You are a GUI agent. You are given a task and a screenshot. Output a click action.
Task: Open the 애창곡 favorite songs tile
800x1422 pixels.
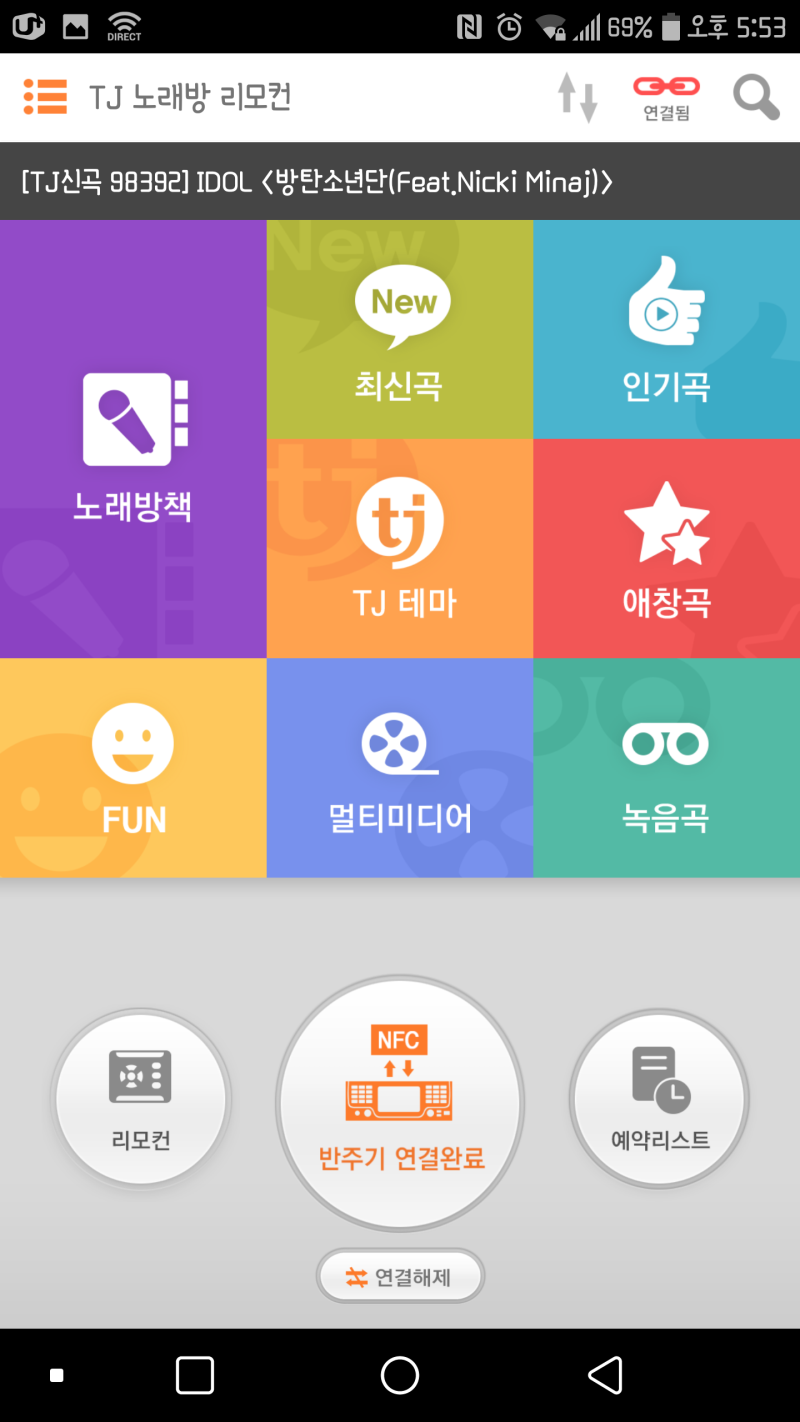(666, 548)
